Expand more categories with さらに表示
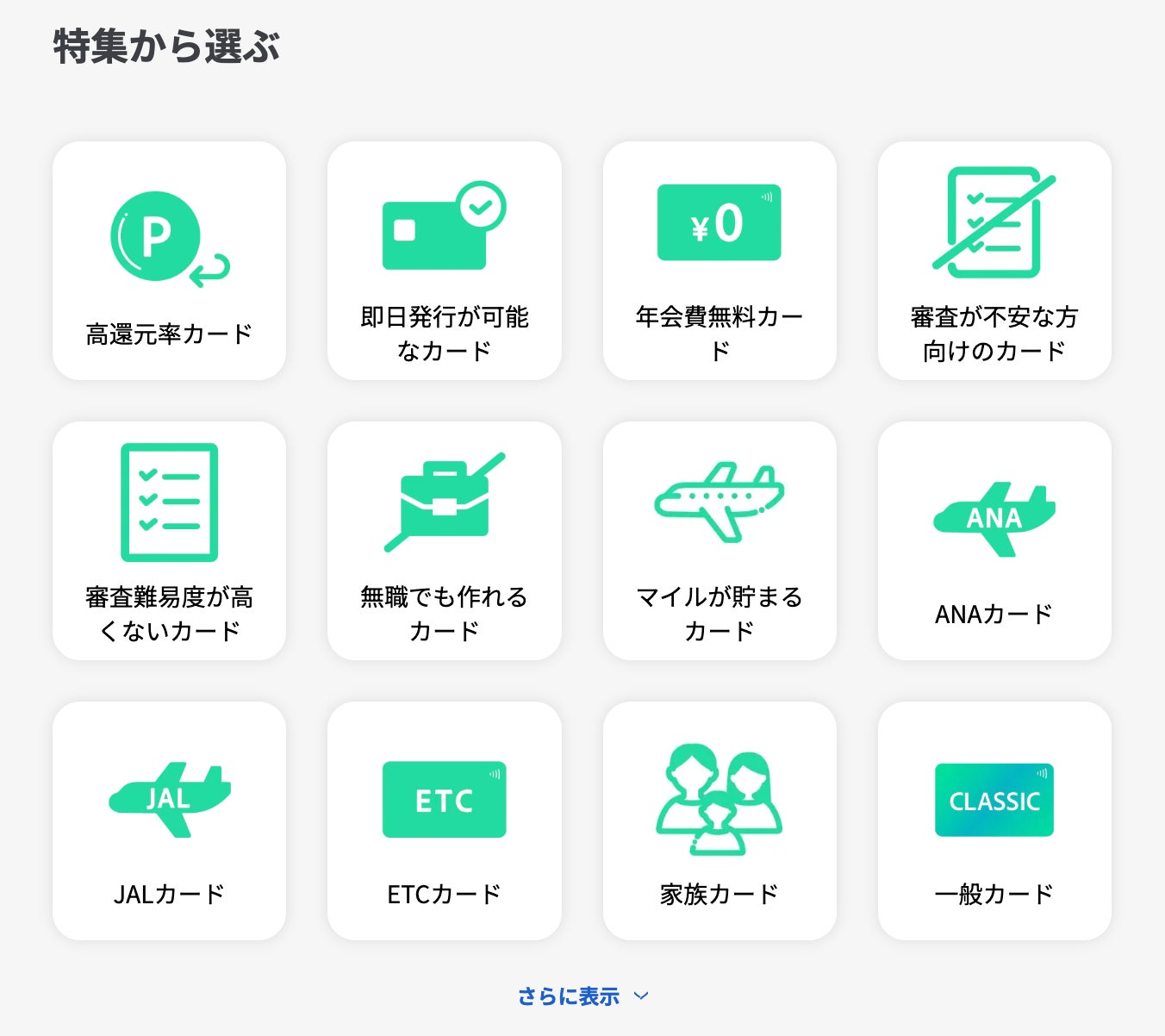This screenshot has height=1036, width=1165. tap(582, 996)
